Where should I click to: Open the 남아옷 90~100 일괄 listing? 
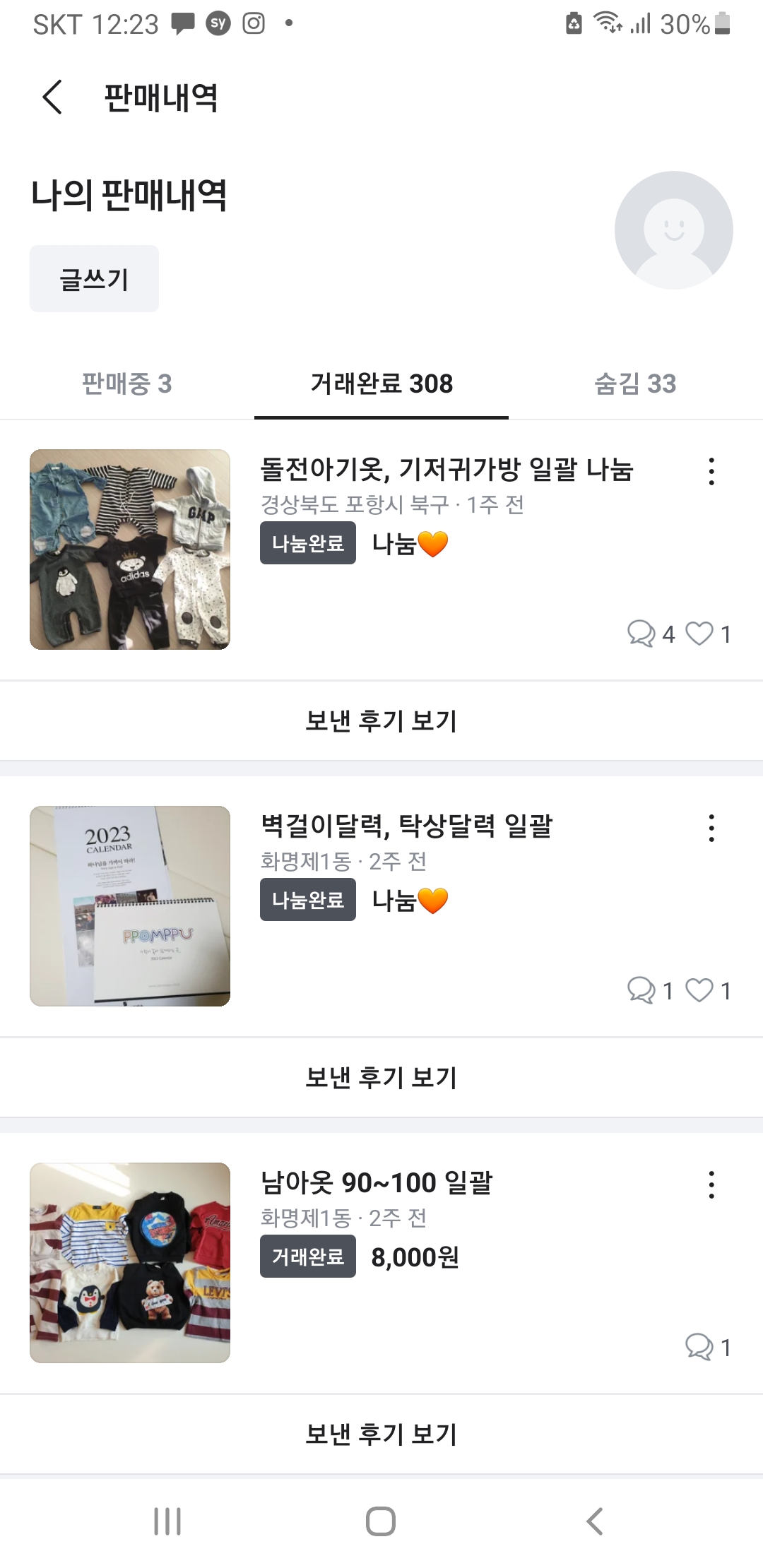[377, 1182]
